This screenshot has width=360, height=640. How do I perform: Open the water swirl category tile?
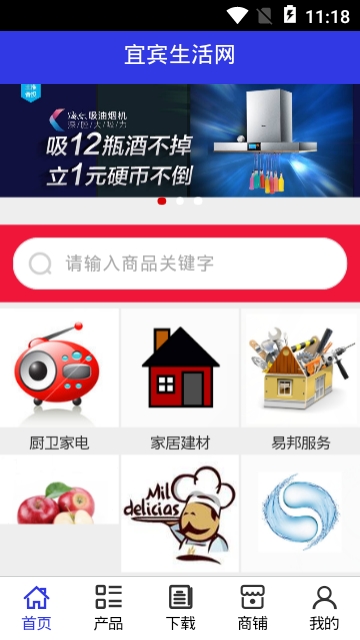click(x=300, y=513)
